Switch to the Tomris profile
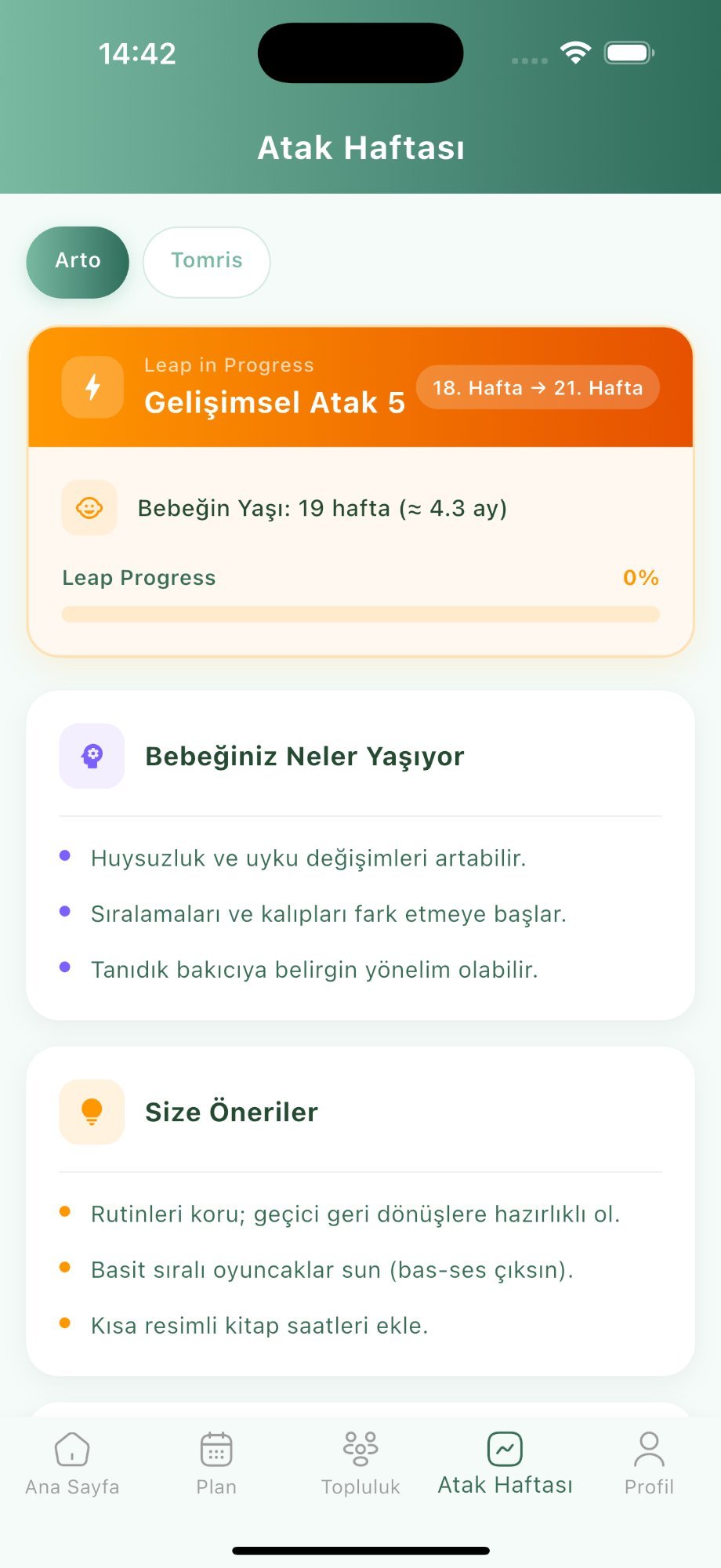721x1568 pixels. (x=206, y=261)
